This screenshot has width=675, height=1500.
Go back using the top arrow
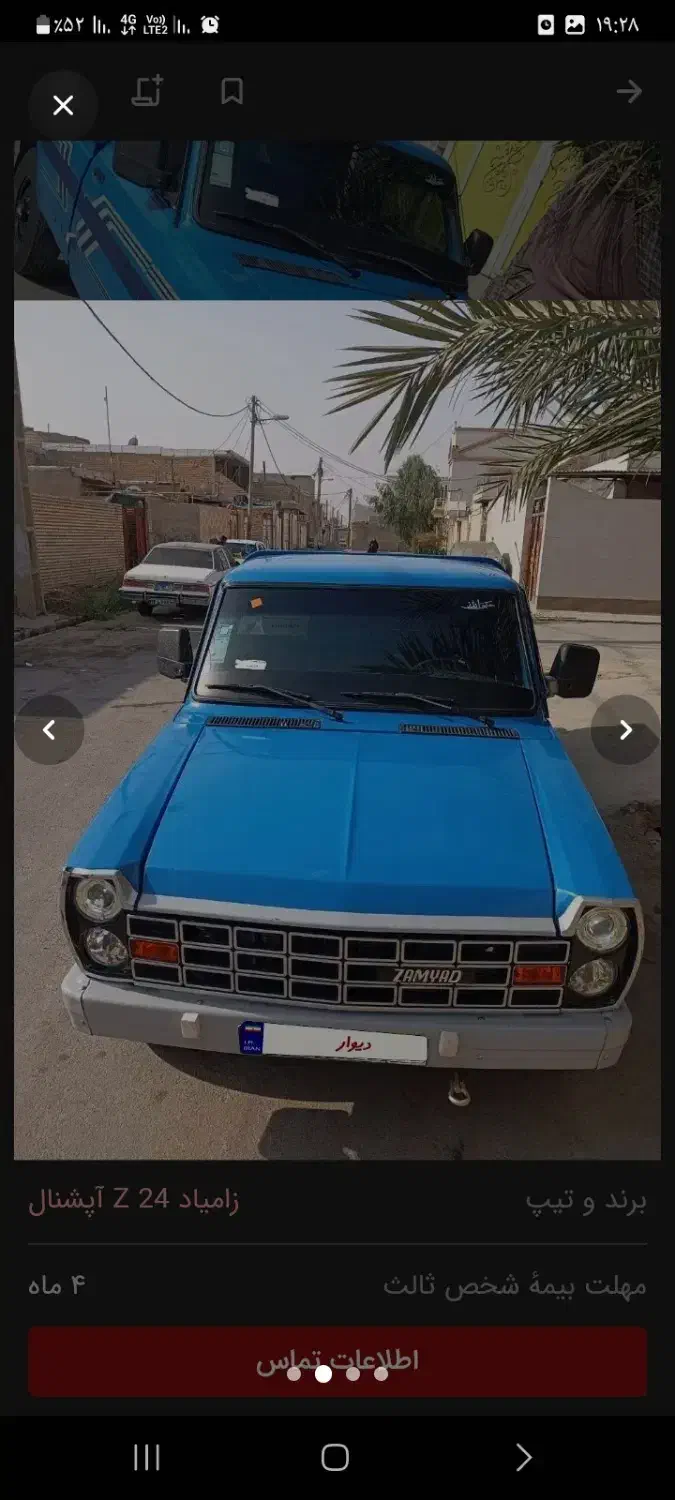[629, 92]
